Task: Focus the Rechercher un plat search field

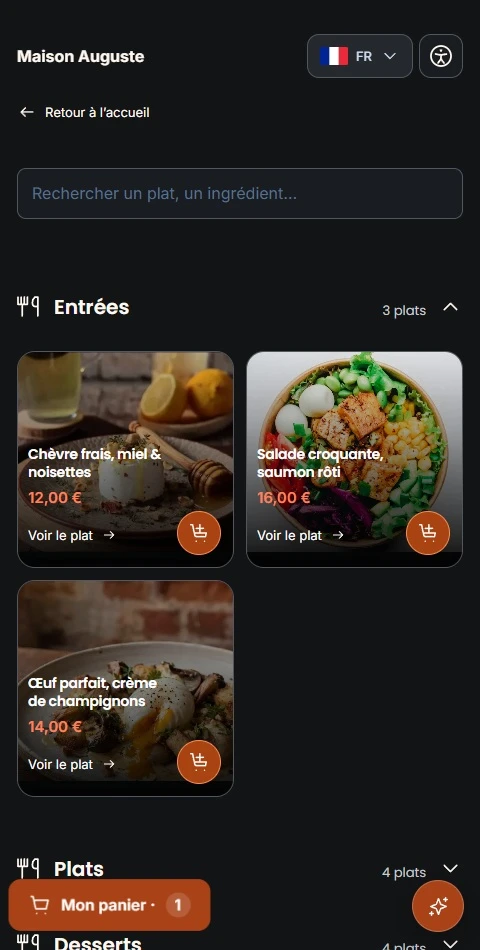Action: coord(240,193)
